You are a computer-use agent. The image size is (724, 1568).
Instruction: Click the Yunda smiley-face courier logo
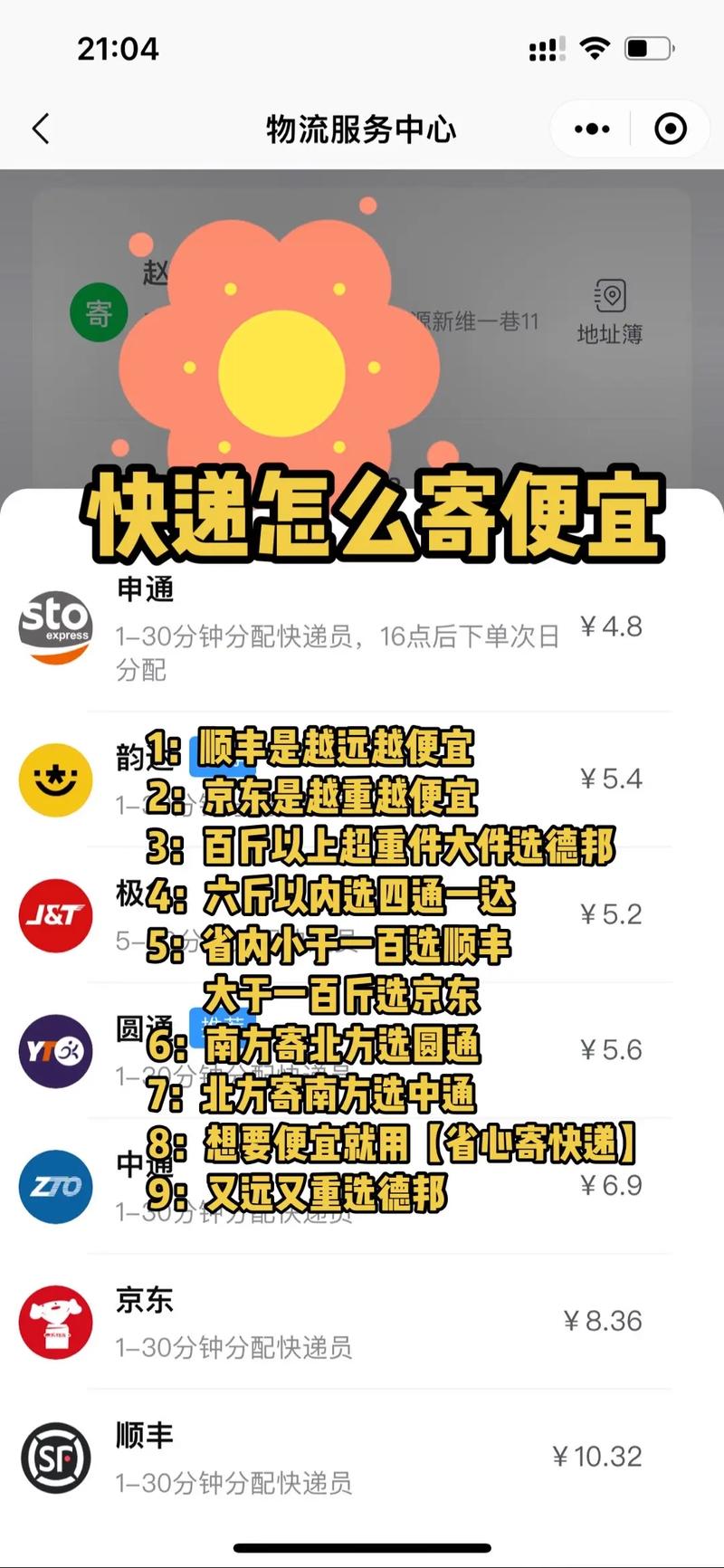[54, 780]
